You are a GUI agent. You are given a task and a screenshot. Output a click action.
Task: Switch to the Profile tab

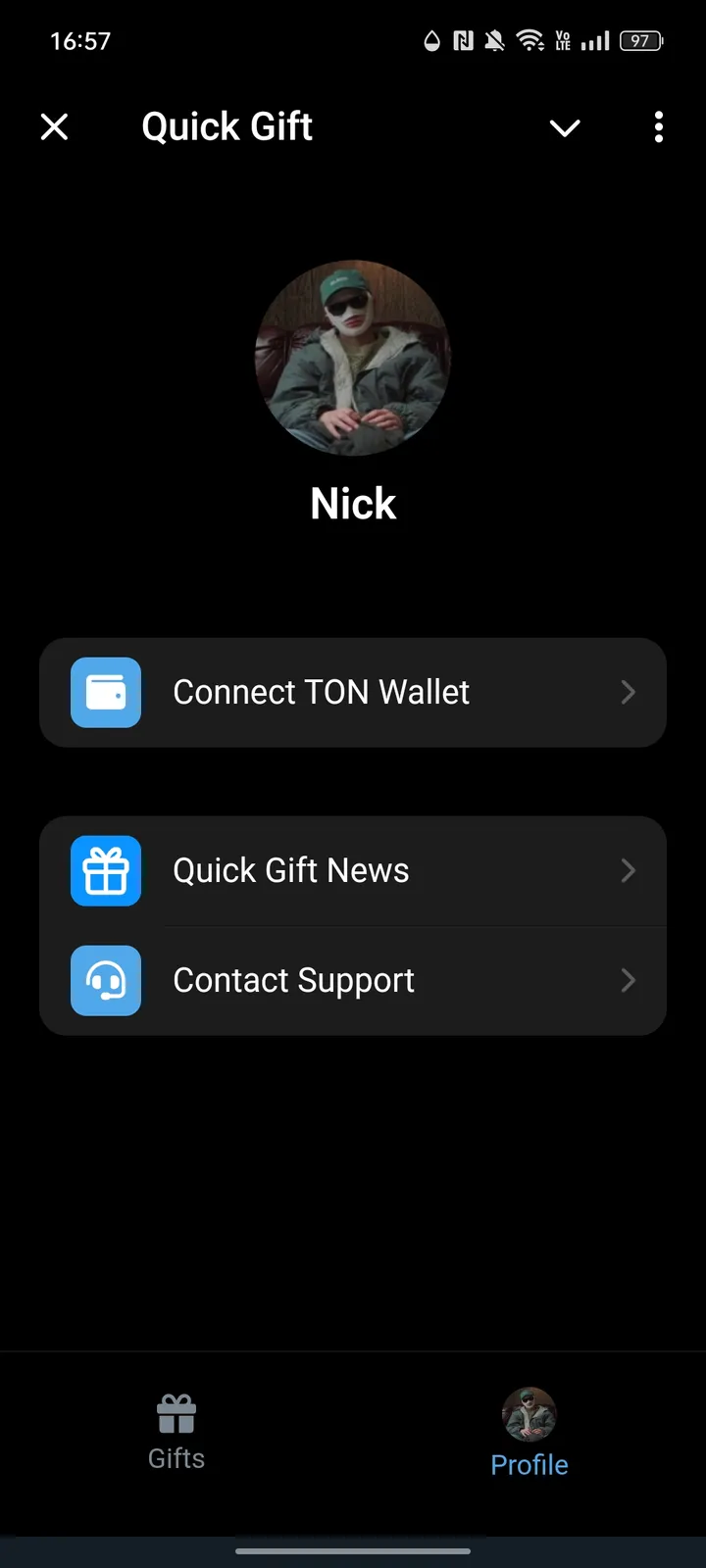coord(529,1436)
